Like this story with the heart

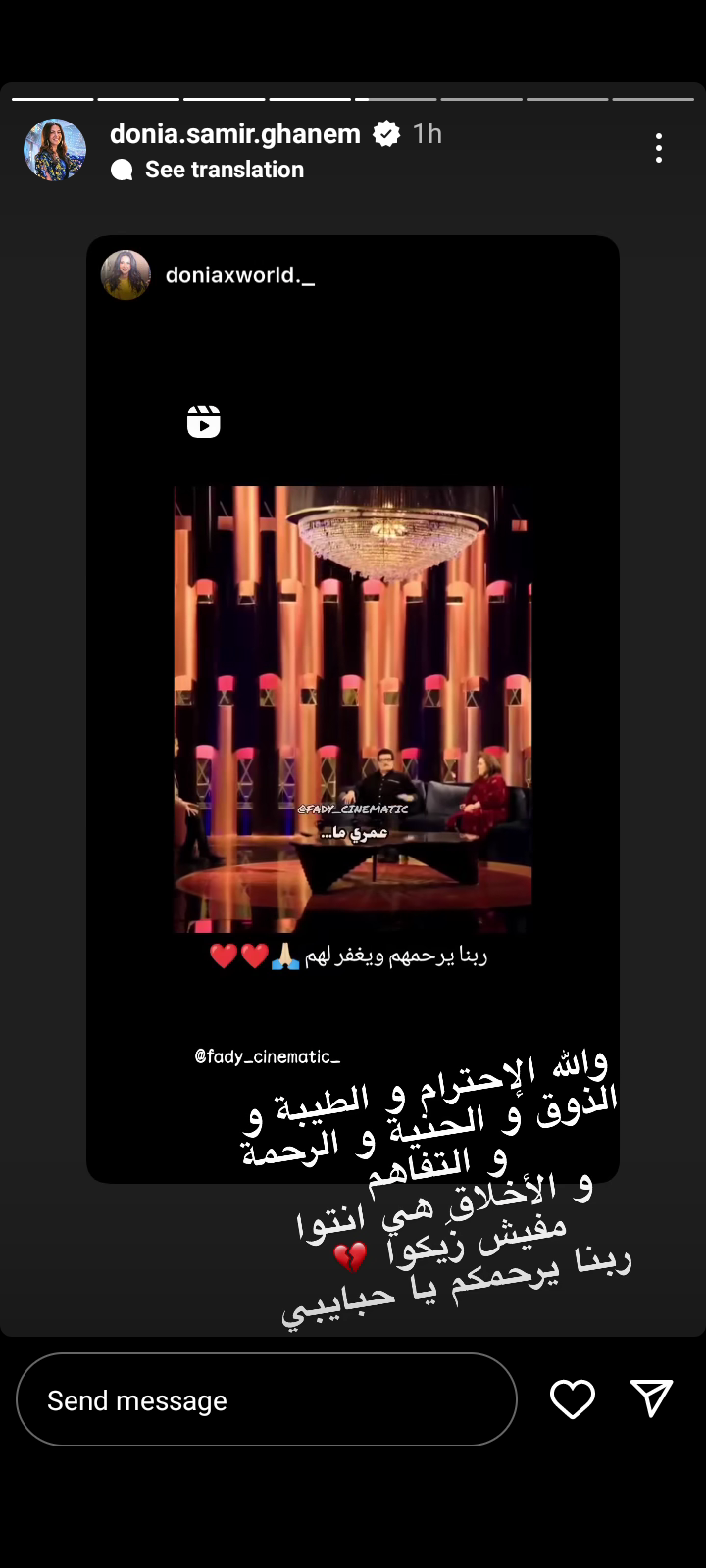(573, 1399)
